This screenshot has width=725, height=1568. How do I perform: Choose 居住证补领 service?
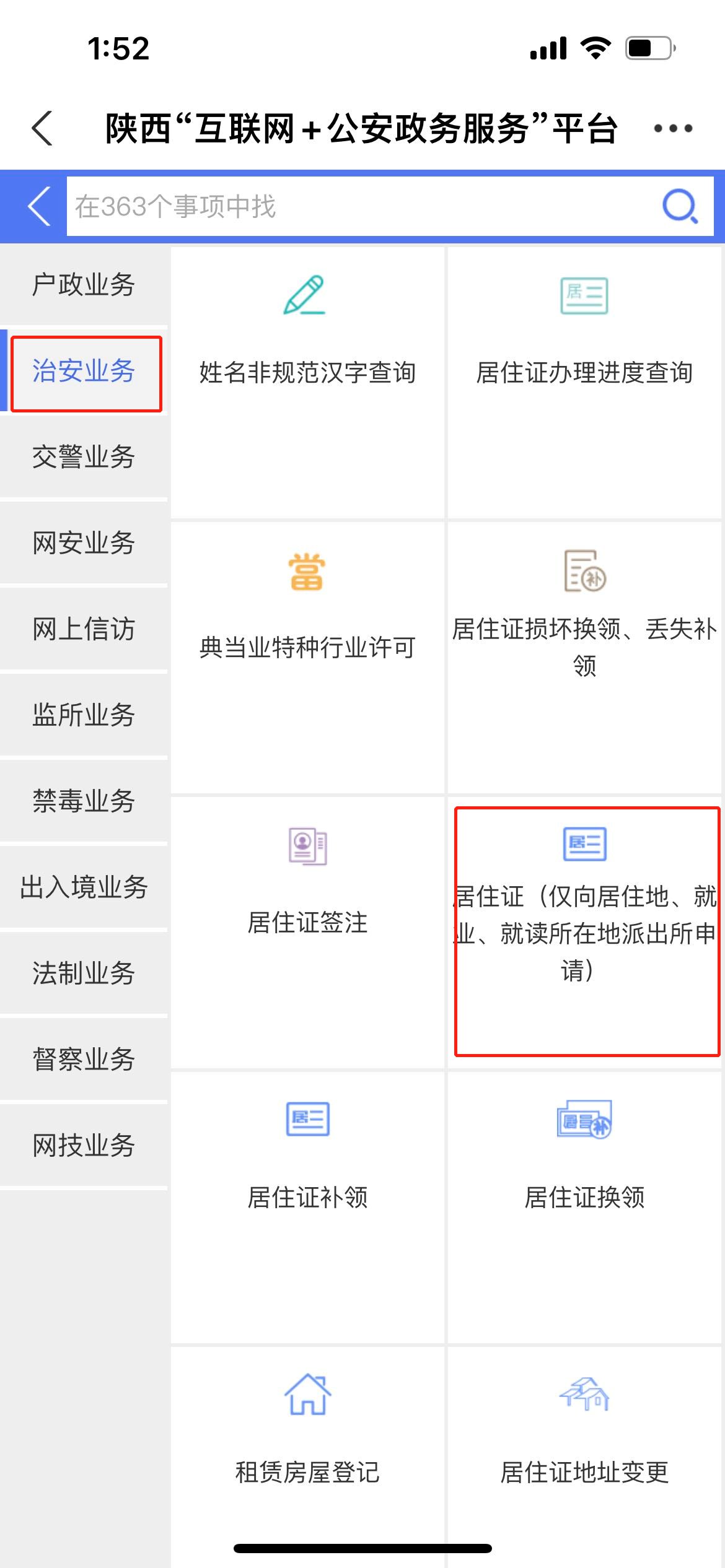307,1196
